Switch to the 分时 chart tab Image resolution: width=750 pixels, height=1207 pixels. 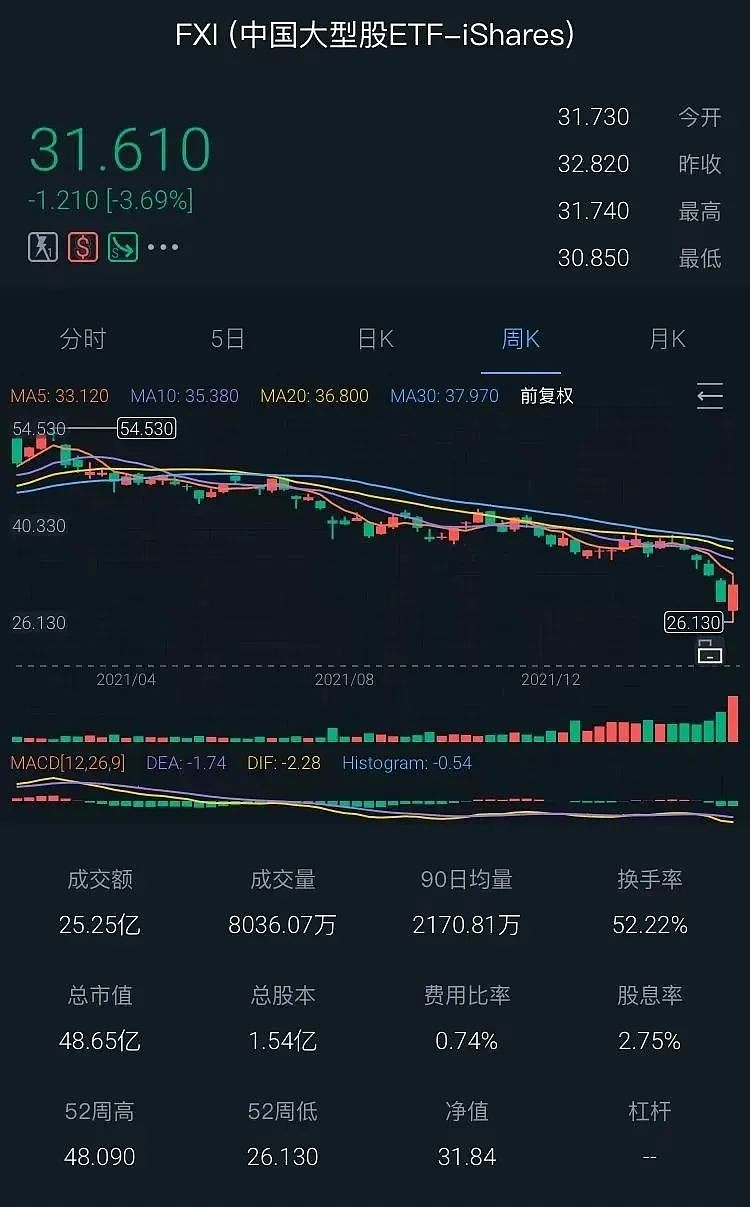pyautogui.click(x=82, y=339)
